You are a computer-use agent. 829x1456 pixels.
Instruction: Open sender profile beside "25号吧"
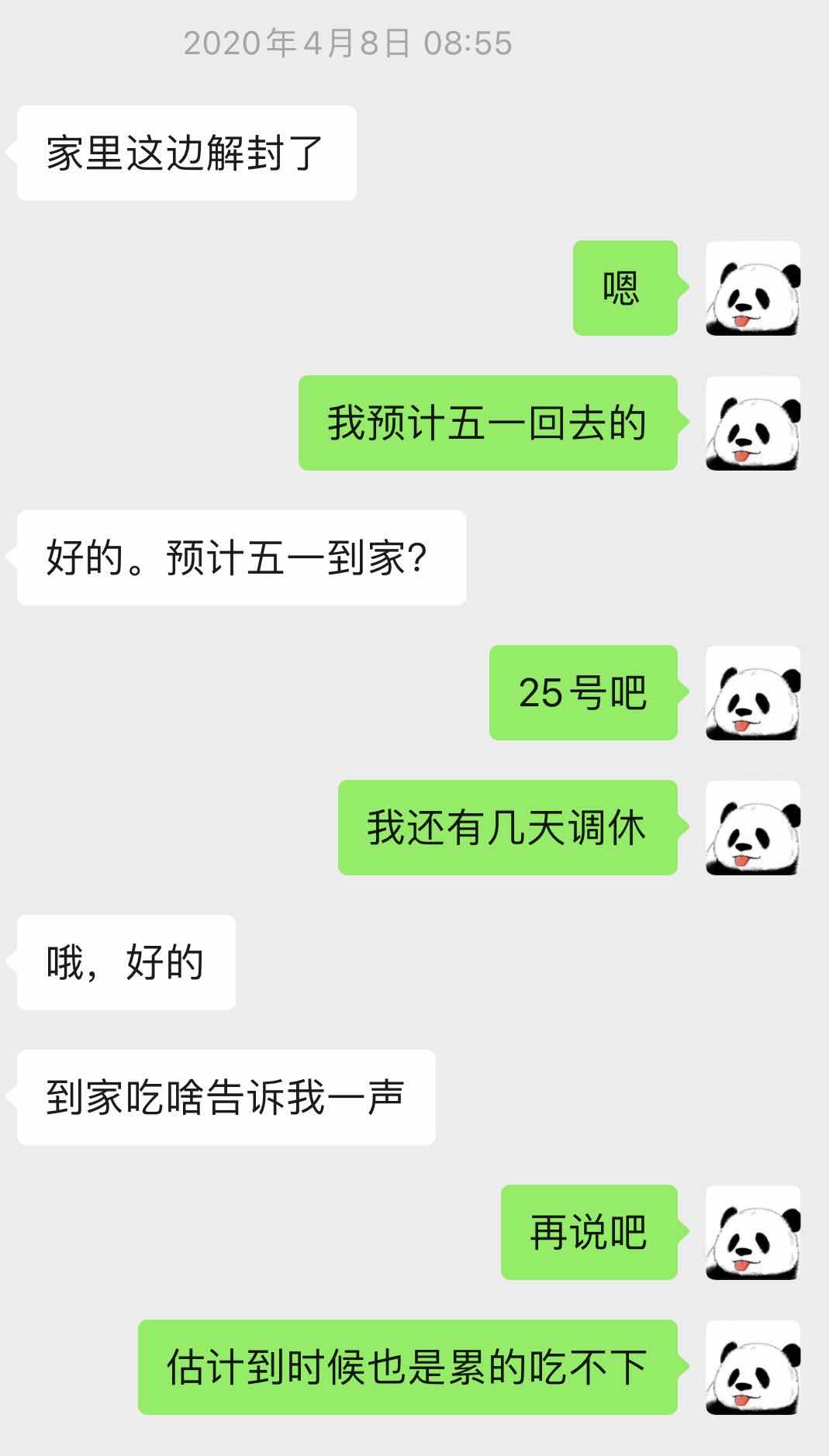tap(752, 693)
